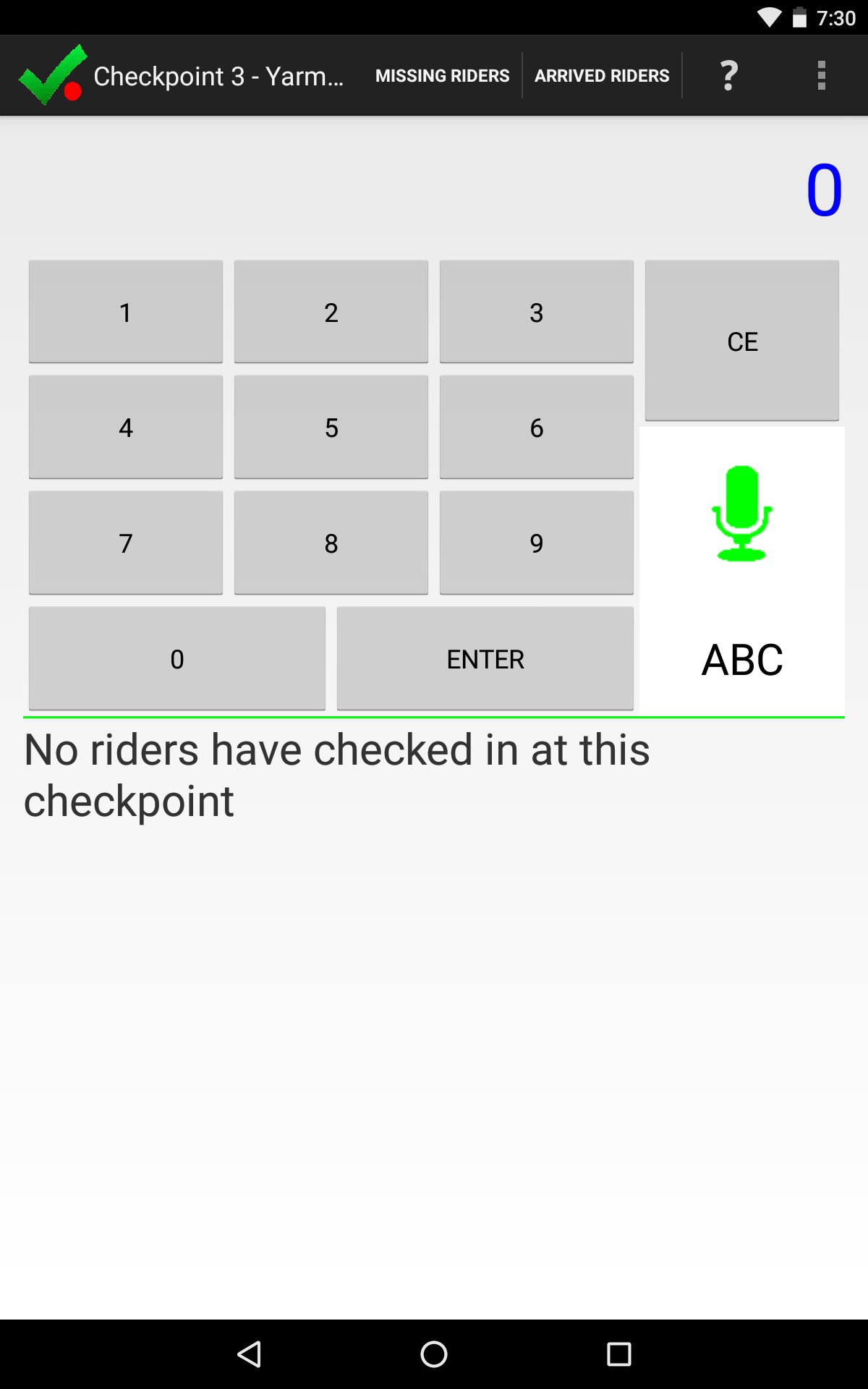Clear entry with CE button
This screenshot has height=1389, width=868.
click(x=742, y=341)
